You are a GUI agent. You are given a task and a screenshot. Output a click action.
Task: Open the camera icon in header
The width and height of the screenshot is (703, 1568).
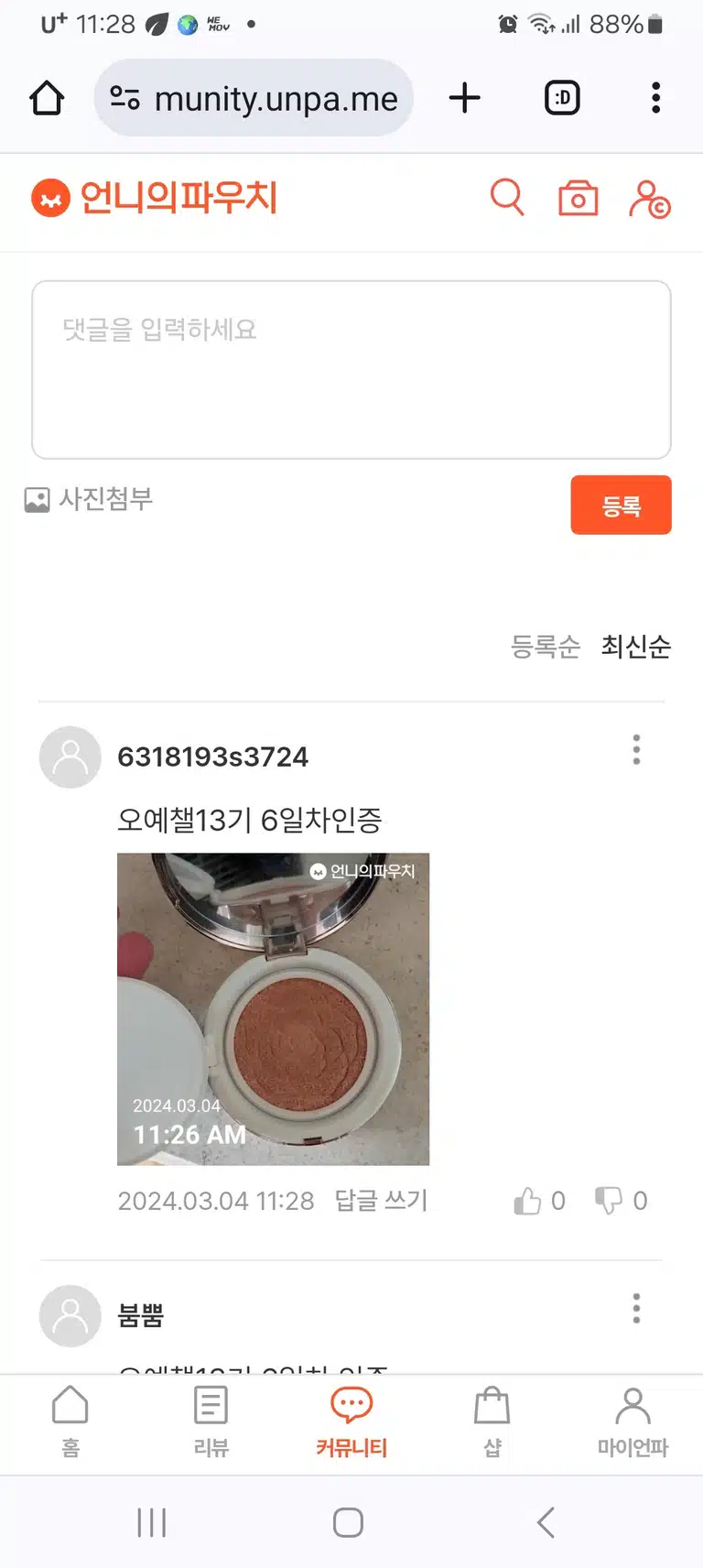579,198
